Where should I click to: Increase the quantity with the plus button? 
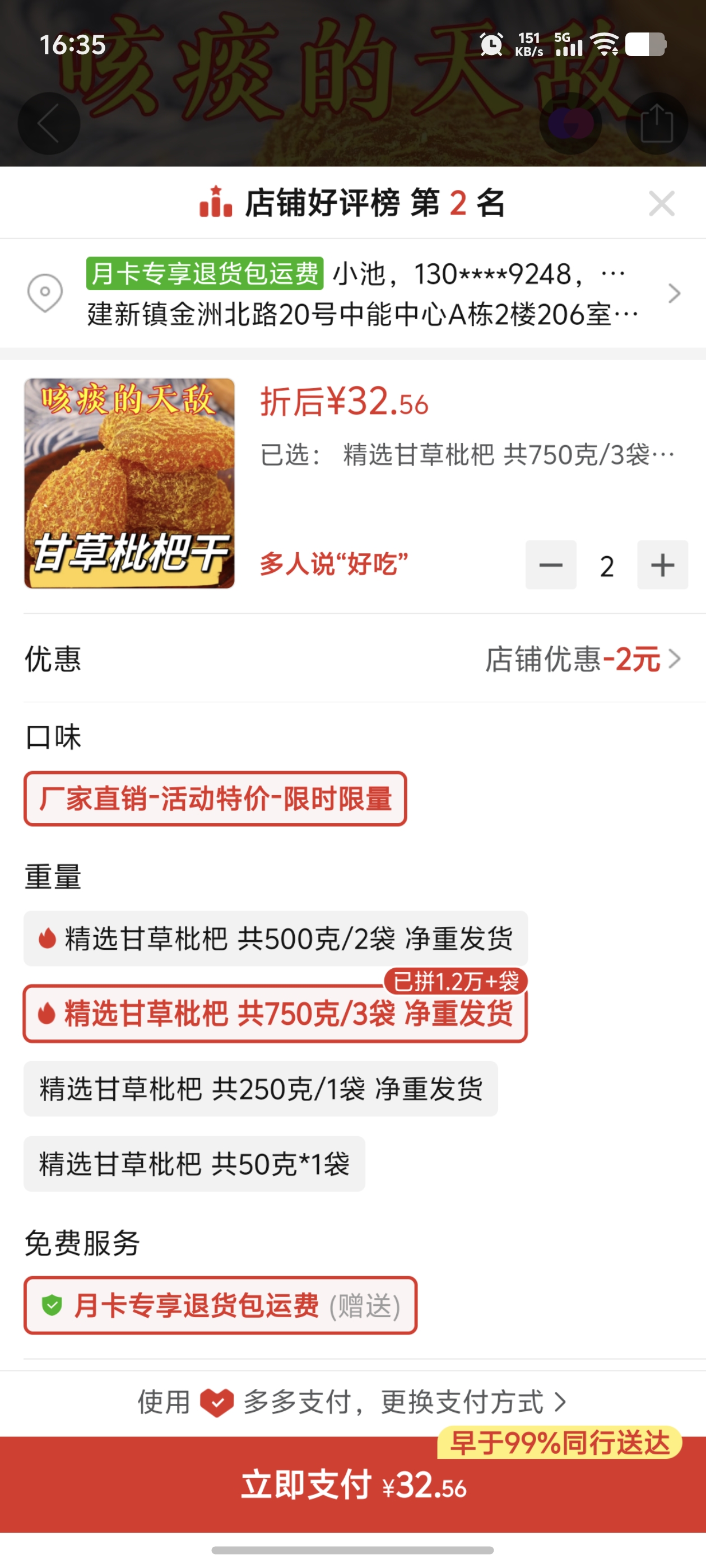click(662, 565)
